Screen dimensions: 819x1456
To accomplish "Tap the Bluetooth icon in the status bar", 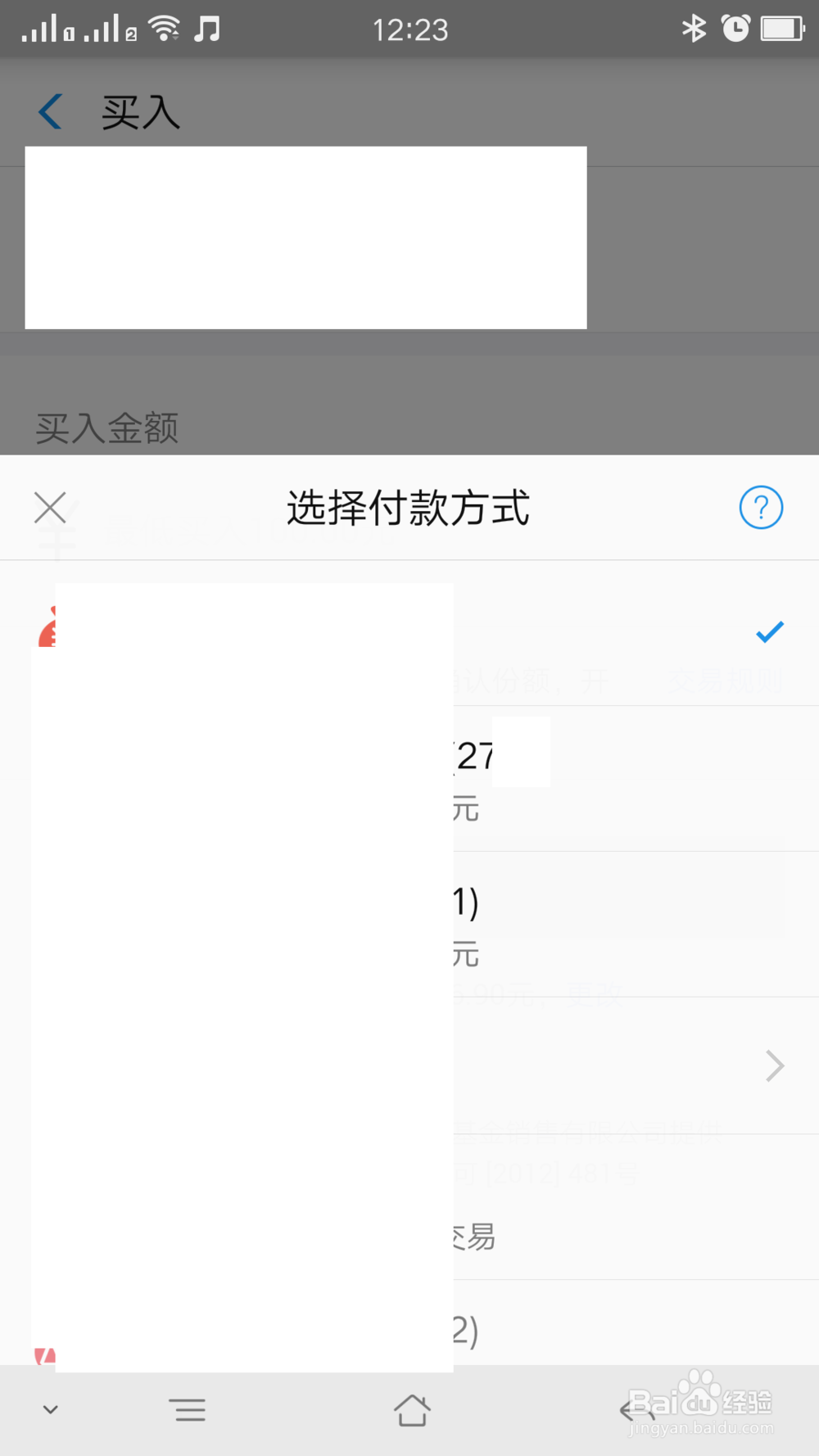I will [x=695, y=28].
